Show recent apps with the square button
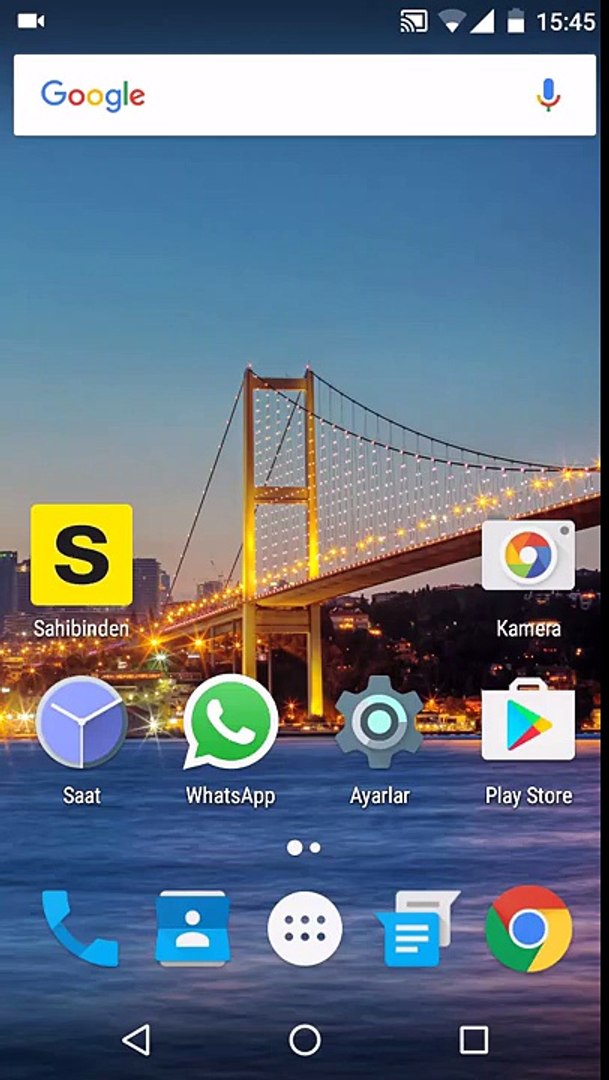The image size is (609, 1080). (473, 1040)
